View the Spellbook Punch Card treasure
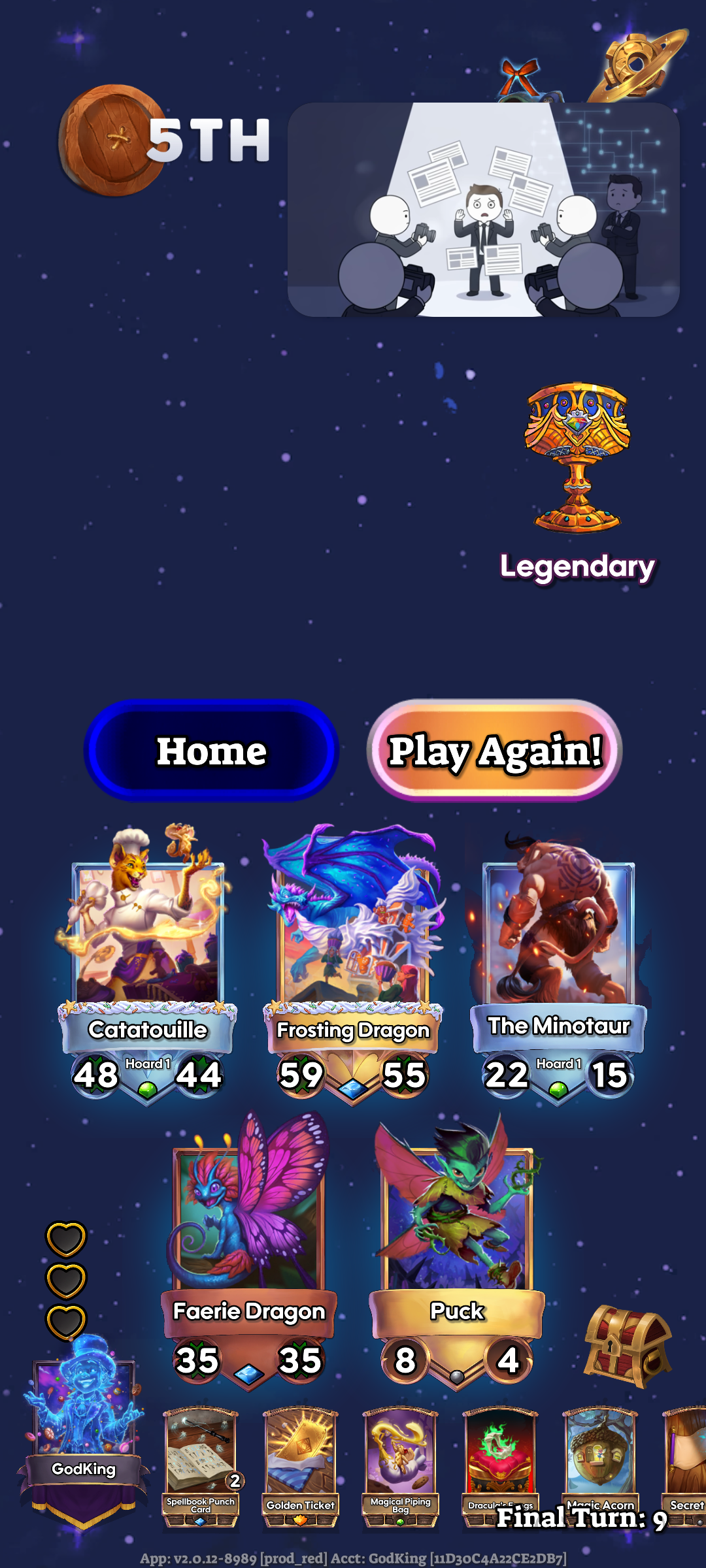Viewport: 706px width, 1568px height. (201, 1463)
